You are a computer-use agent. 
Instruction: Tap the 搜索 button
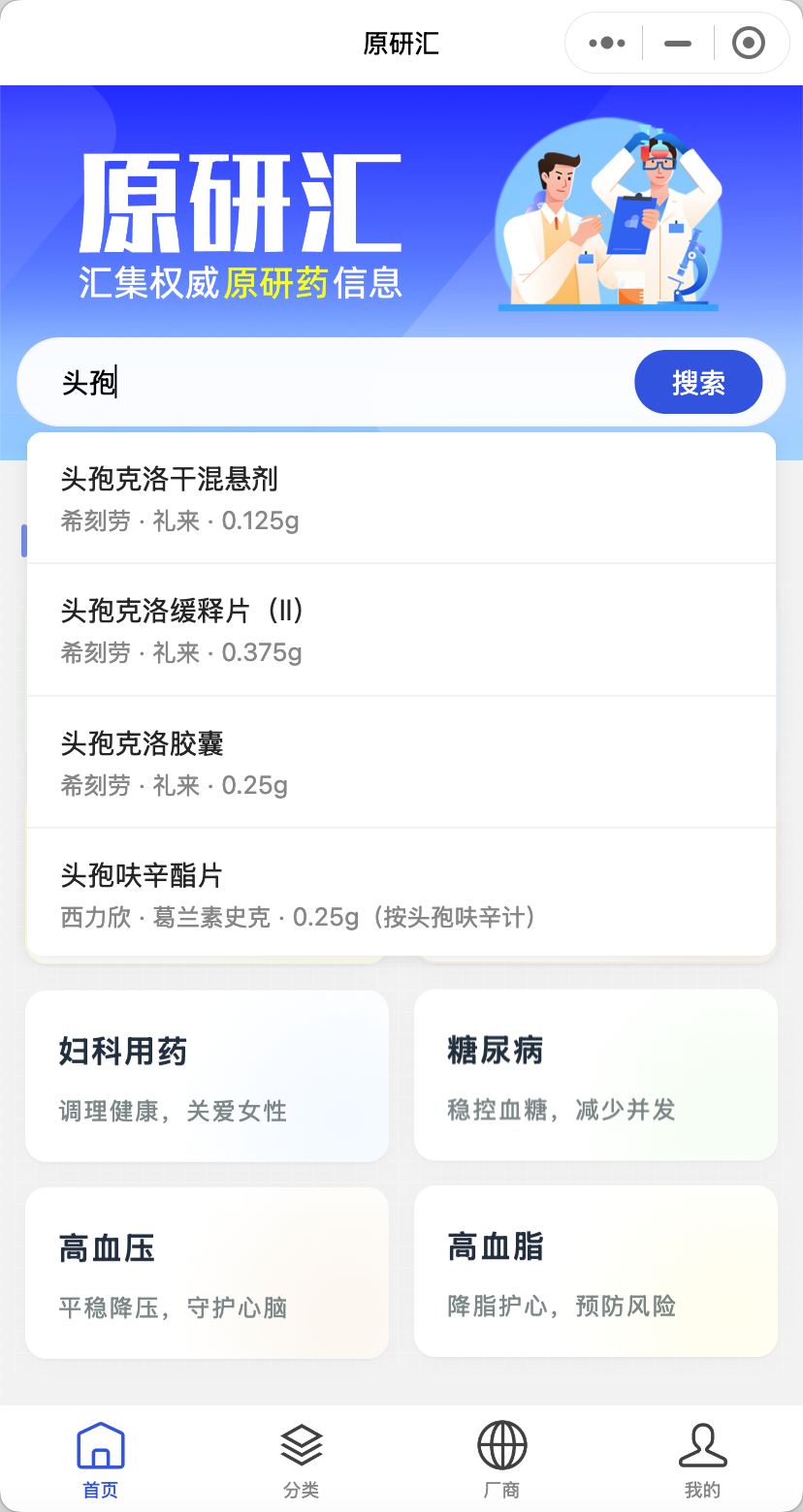(x=697, y=383)
